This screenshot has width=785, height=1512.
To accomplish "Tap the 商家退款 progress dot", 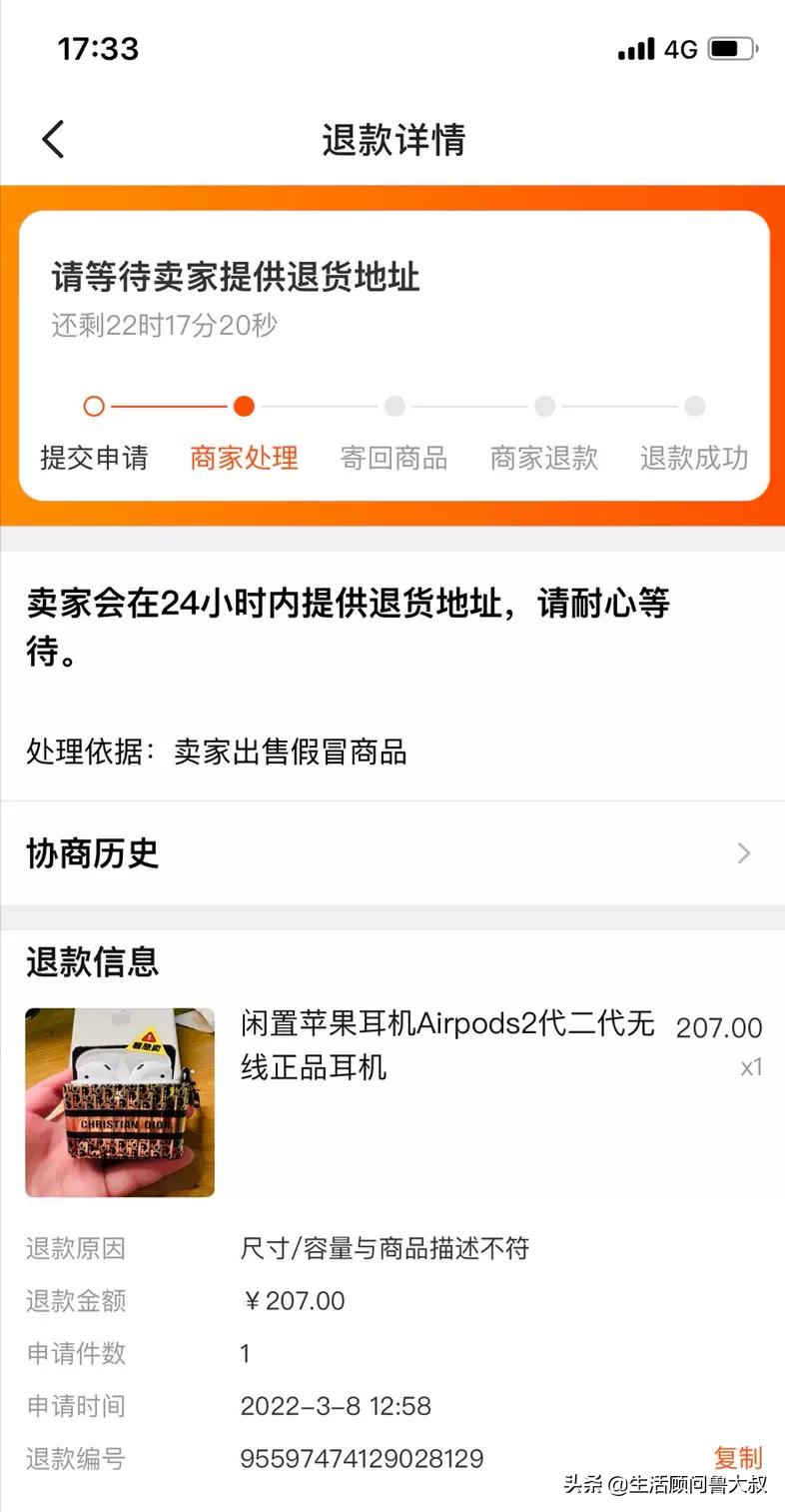I will tap(543, 407).
